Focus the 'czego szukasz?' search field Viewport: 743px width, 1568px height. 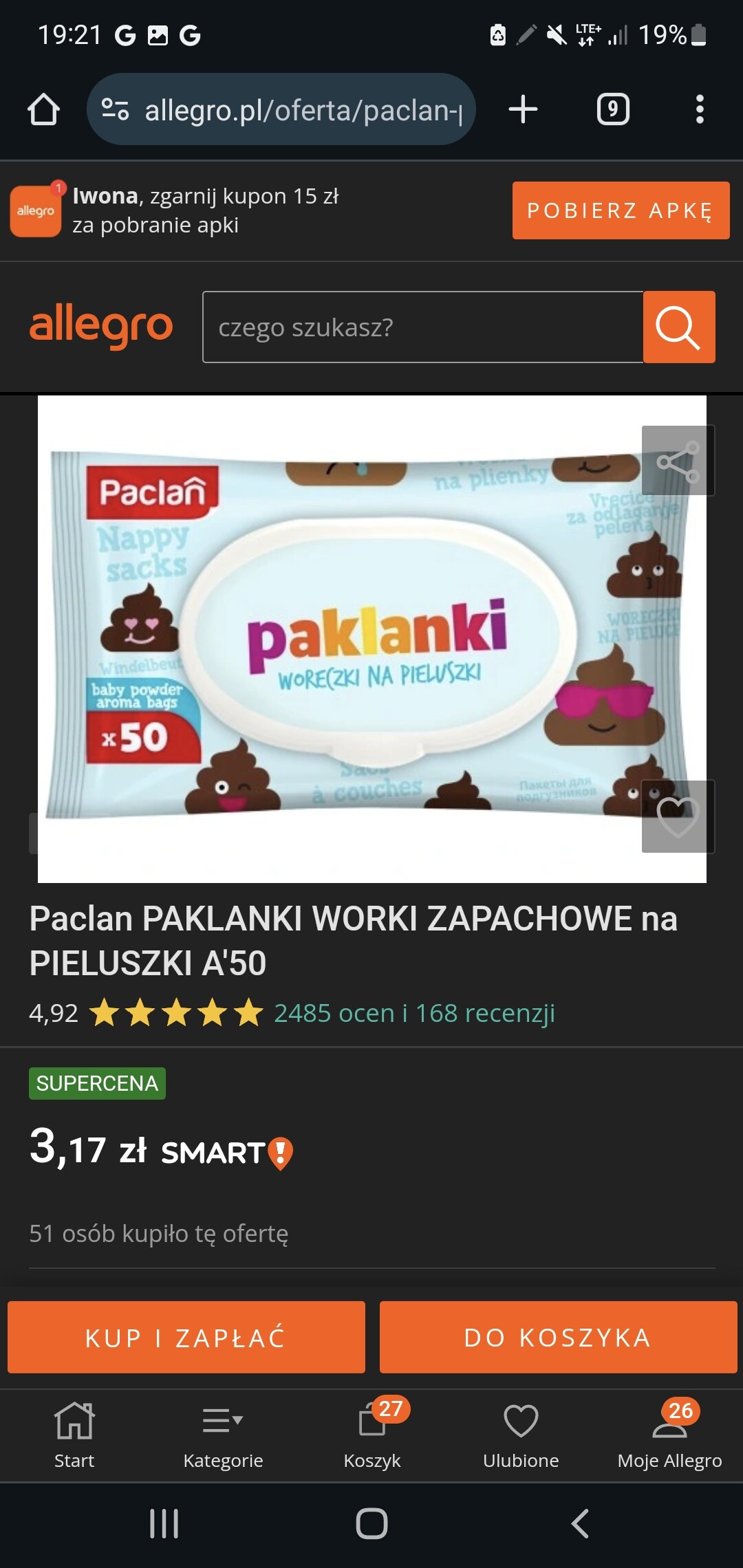[x=423, y=327]
